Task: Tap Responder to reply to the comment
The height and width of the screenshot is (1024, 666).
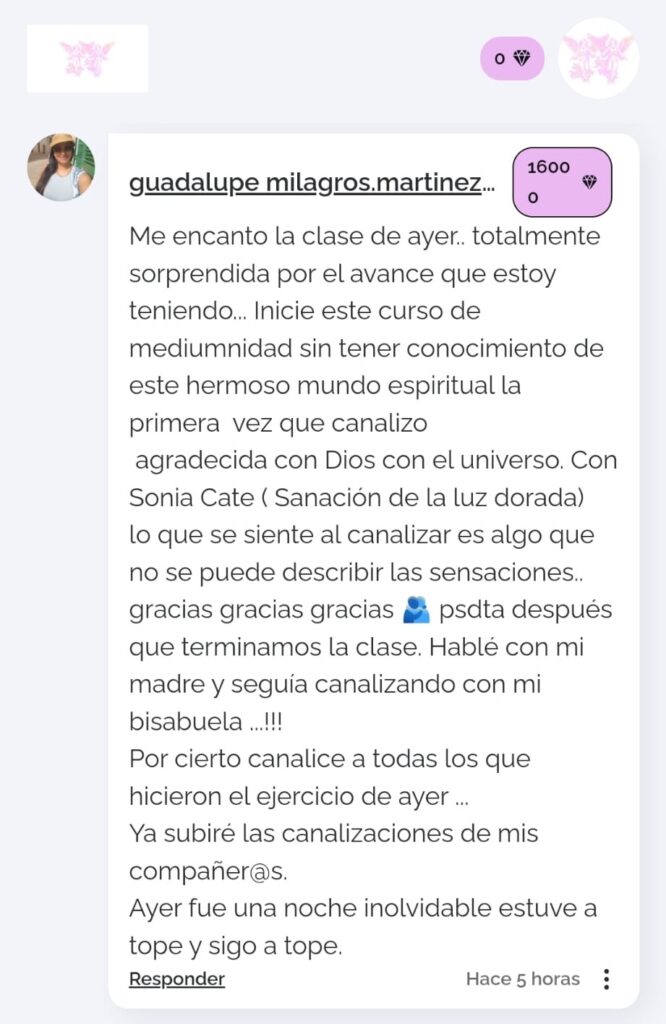Action: [x=176, y=979]
